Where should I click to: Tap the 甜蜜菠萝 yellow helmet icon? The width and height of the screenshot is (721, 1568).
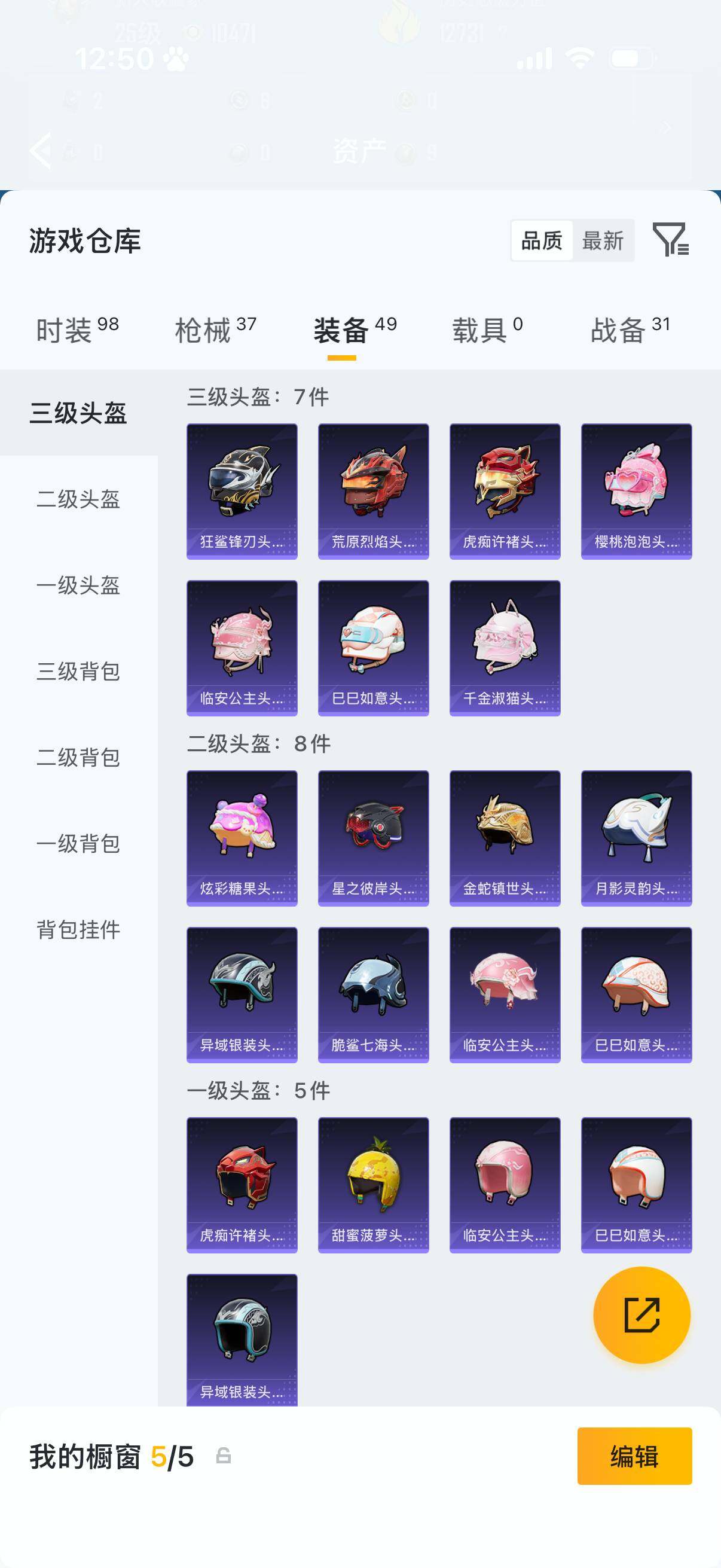[374, 1187]
